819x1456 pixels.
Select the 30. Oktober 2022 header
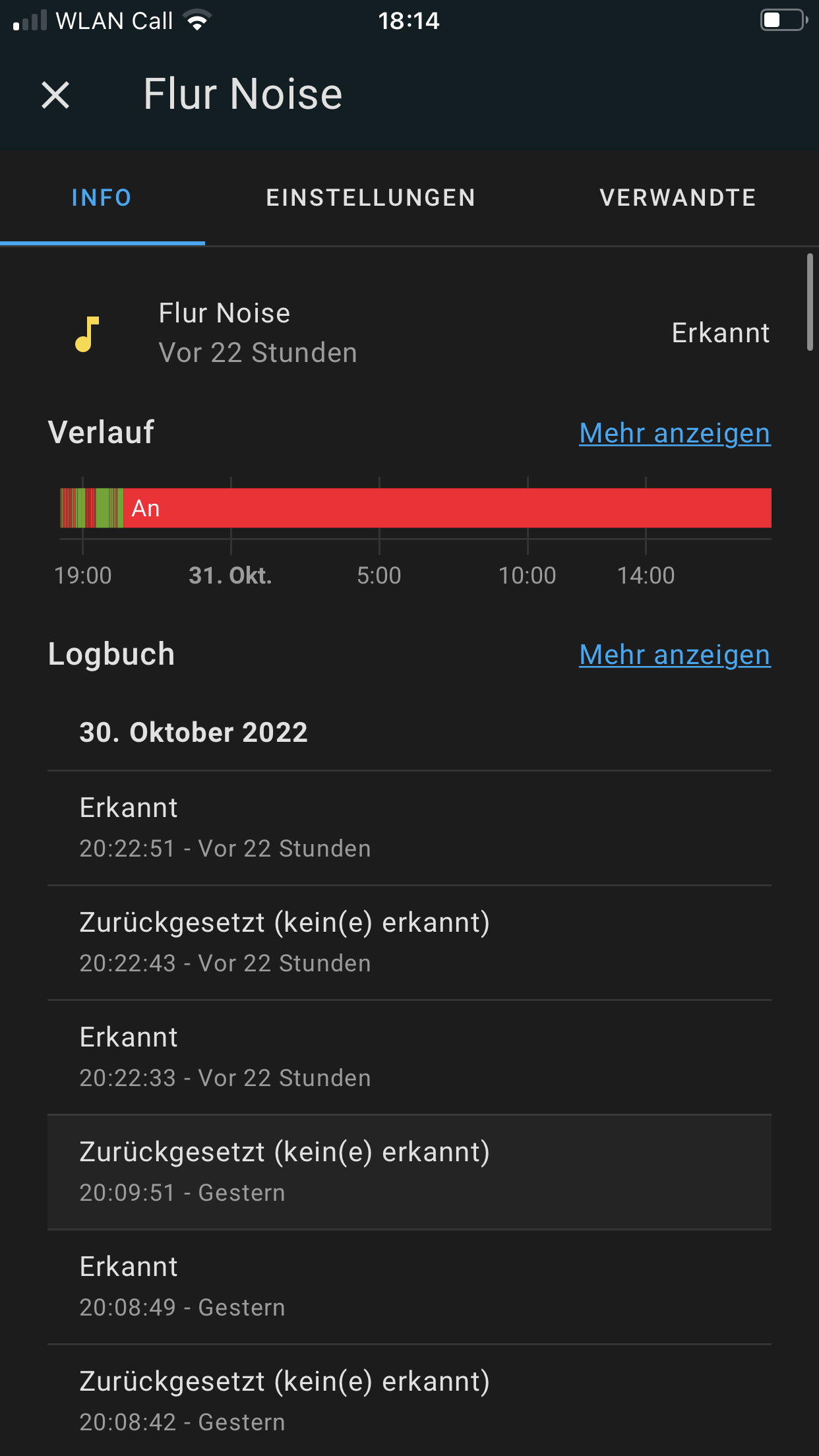click(194, 732)
